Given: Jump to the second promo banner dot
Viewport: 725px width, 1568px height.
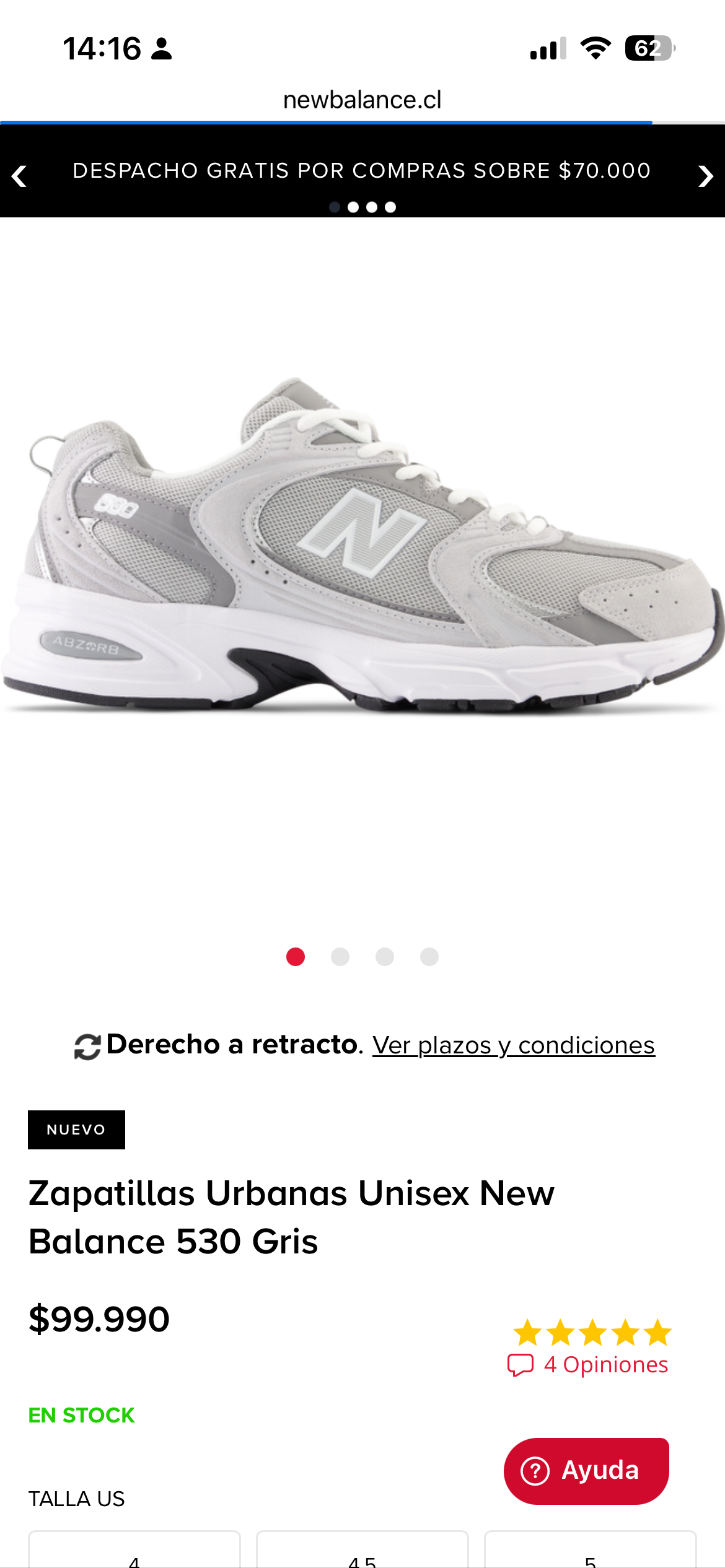Looking at the screenshot, I should tap(353, 207).
